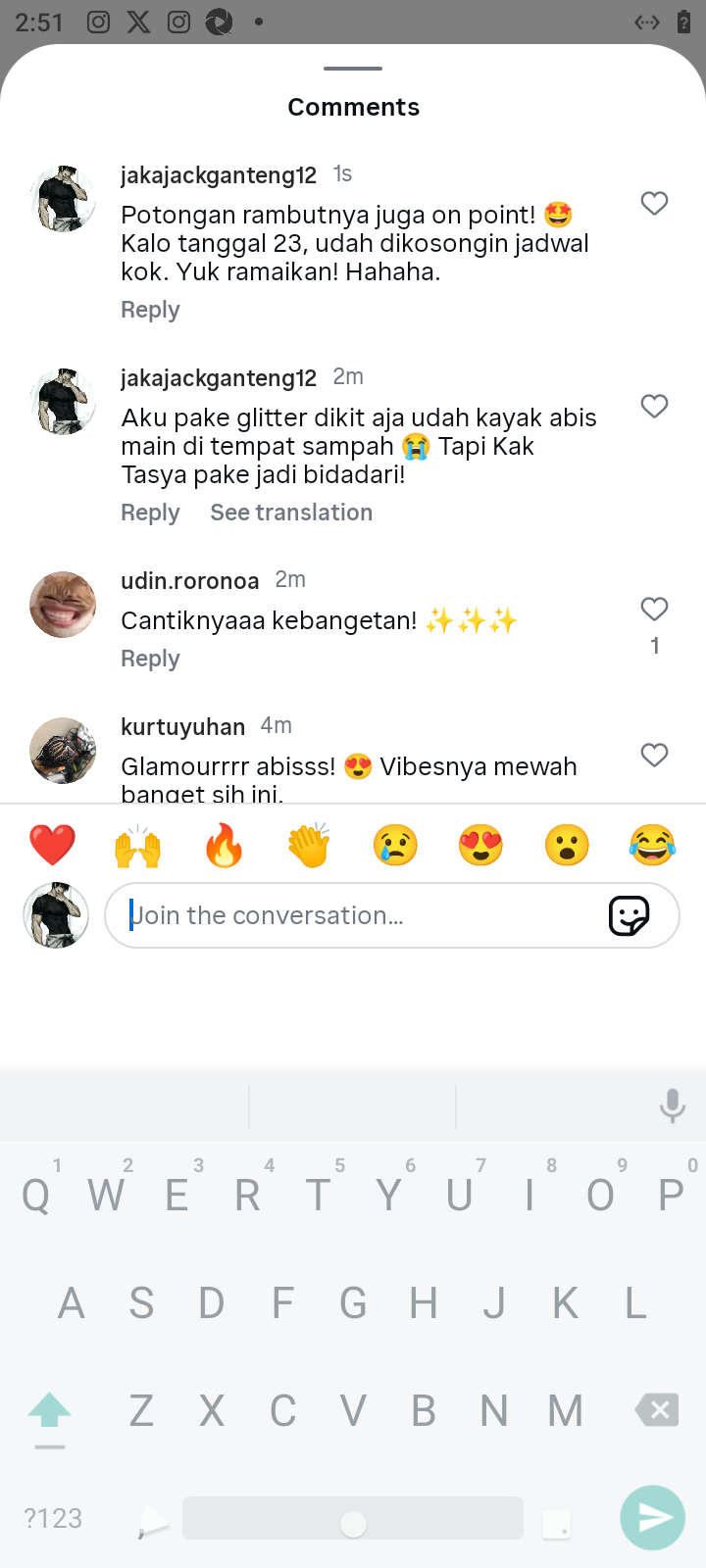
Task: Like the comment about 'Potongan rambutnya'
Action: (654, 204)
